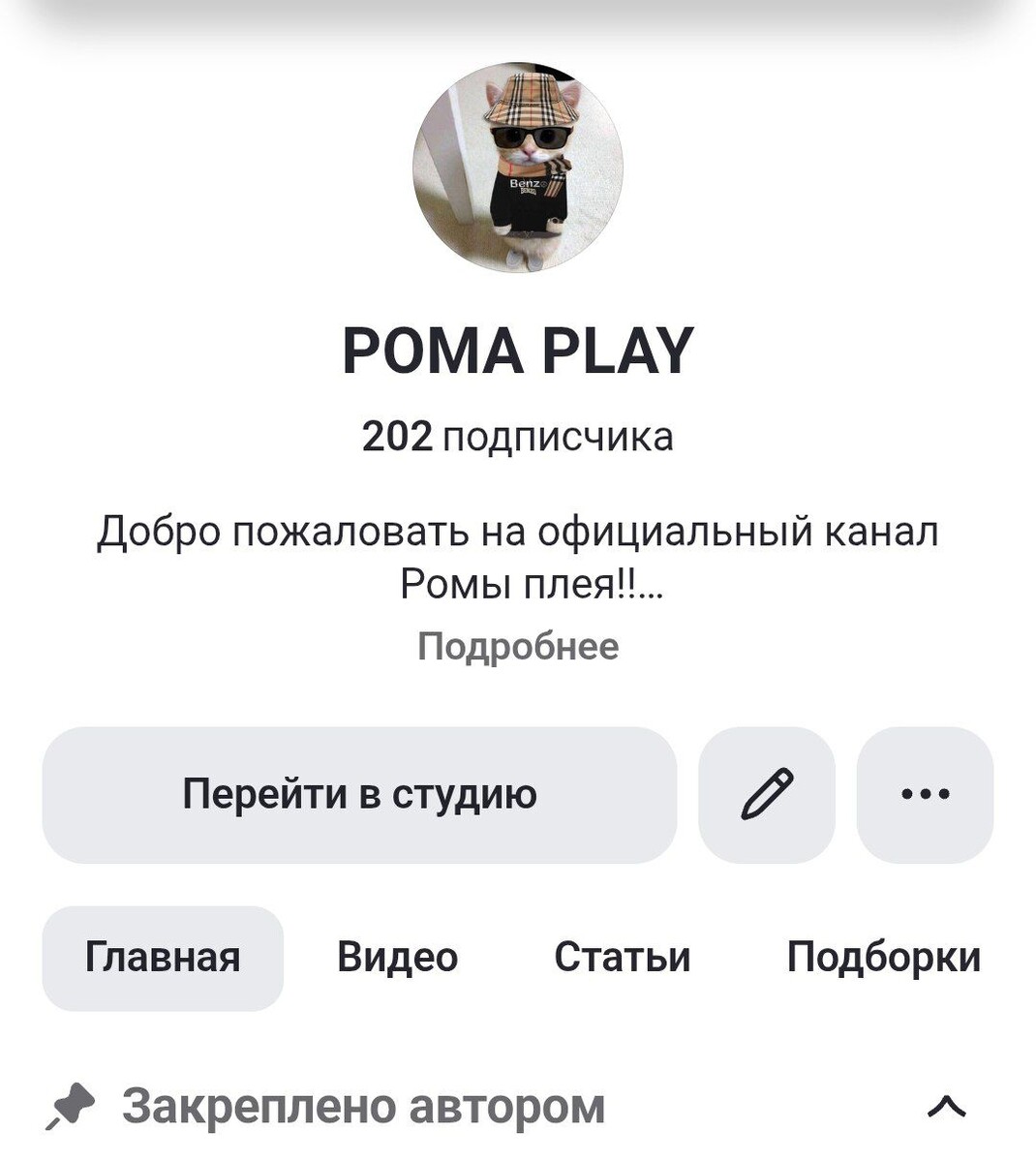The height and width of the screenshot is (1162, 1036).
Task: Collapse the Закреплено автором section
Action: tap(946, 1106)
